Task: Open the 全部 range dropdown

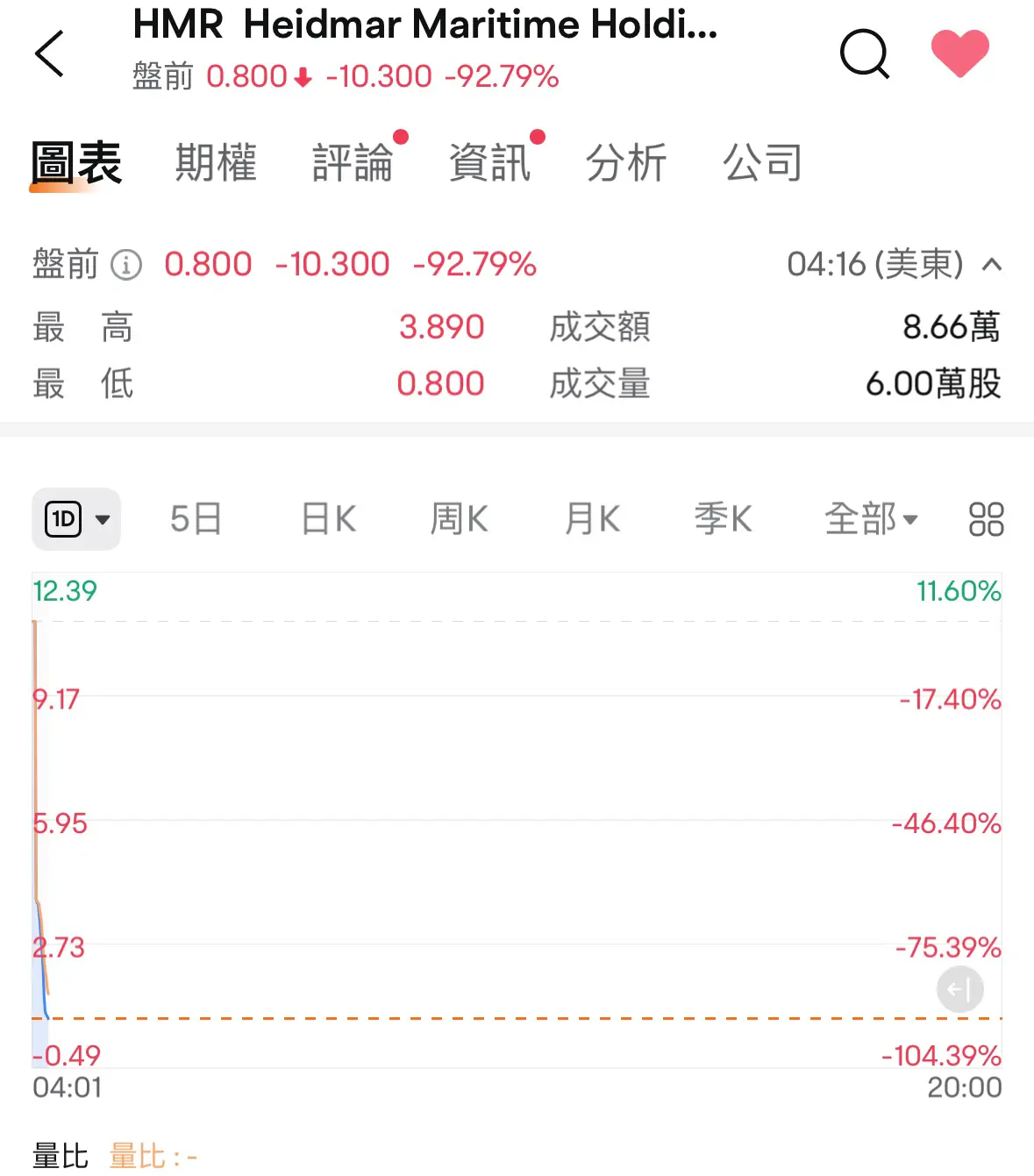Action: [x=871, y=519]
